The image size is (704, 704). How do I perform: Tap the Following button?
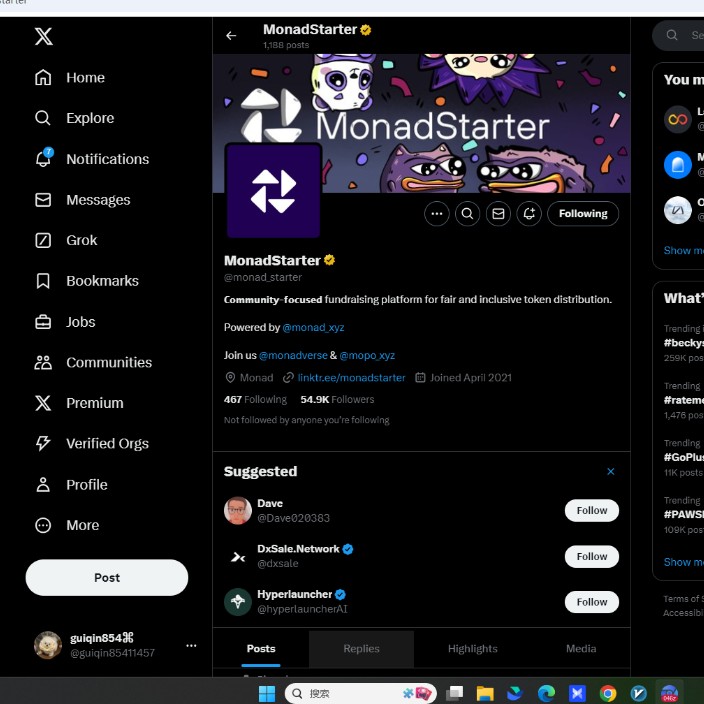(x=583, y=214)
